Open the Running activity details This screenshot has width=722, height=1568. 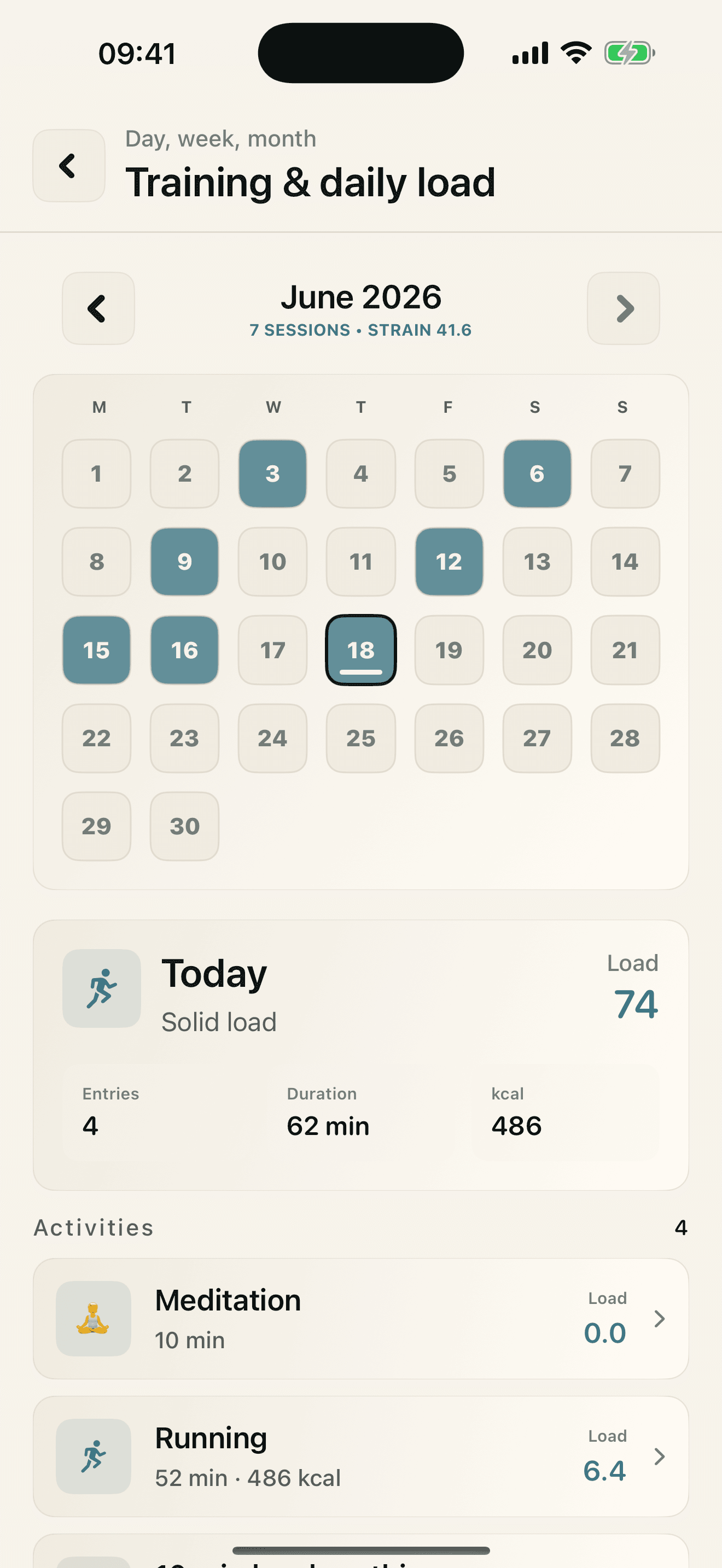click(361, 1456)
